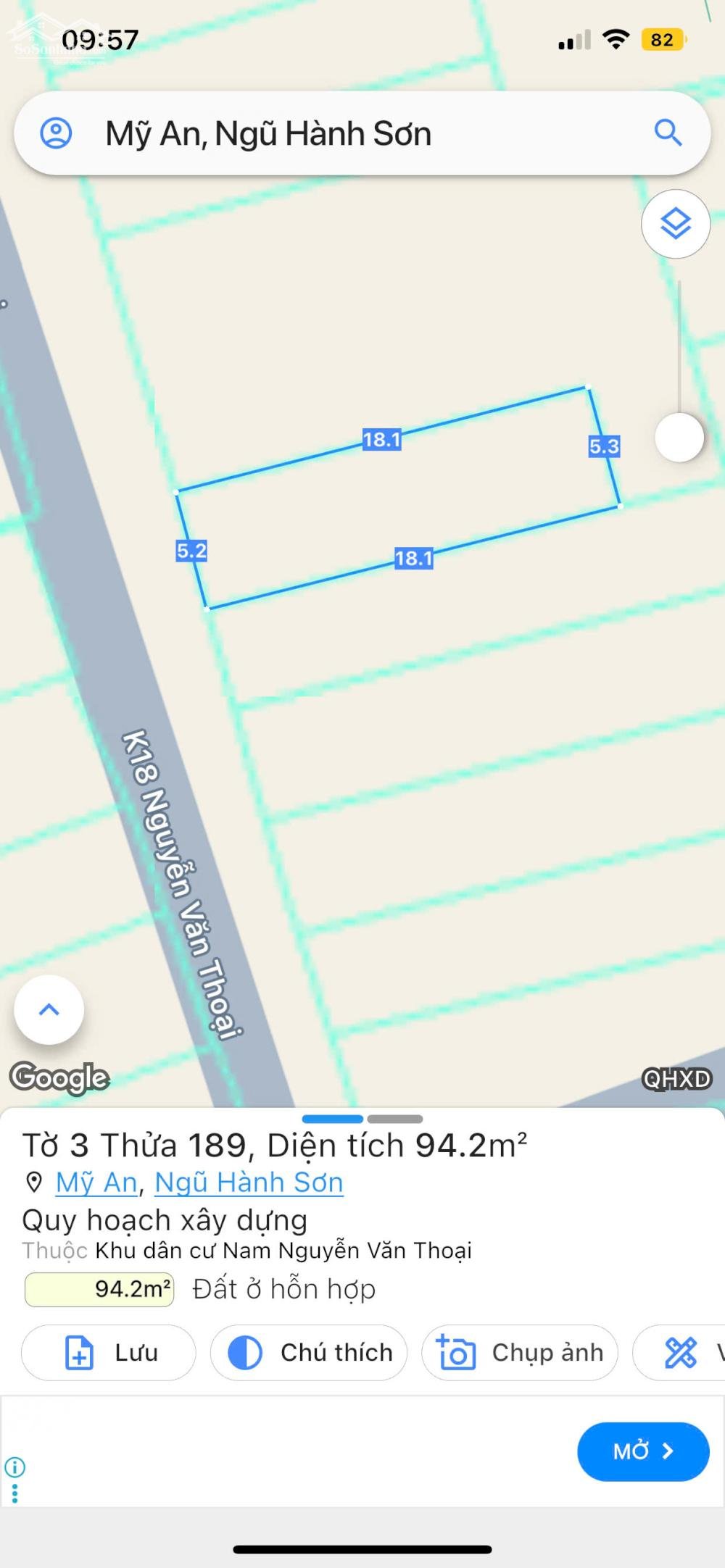
Task: Save the plot with Lưu
Action: coord(109,1352)
